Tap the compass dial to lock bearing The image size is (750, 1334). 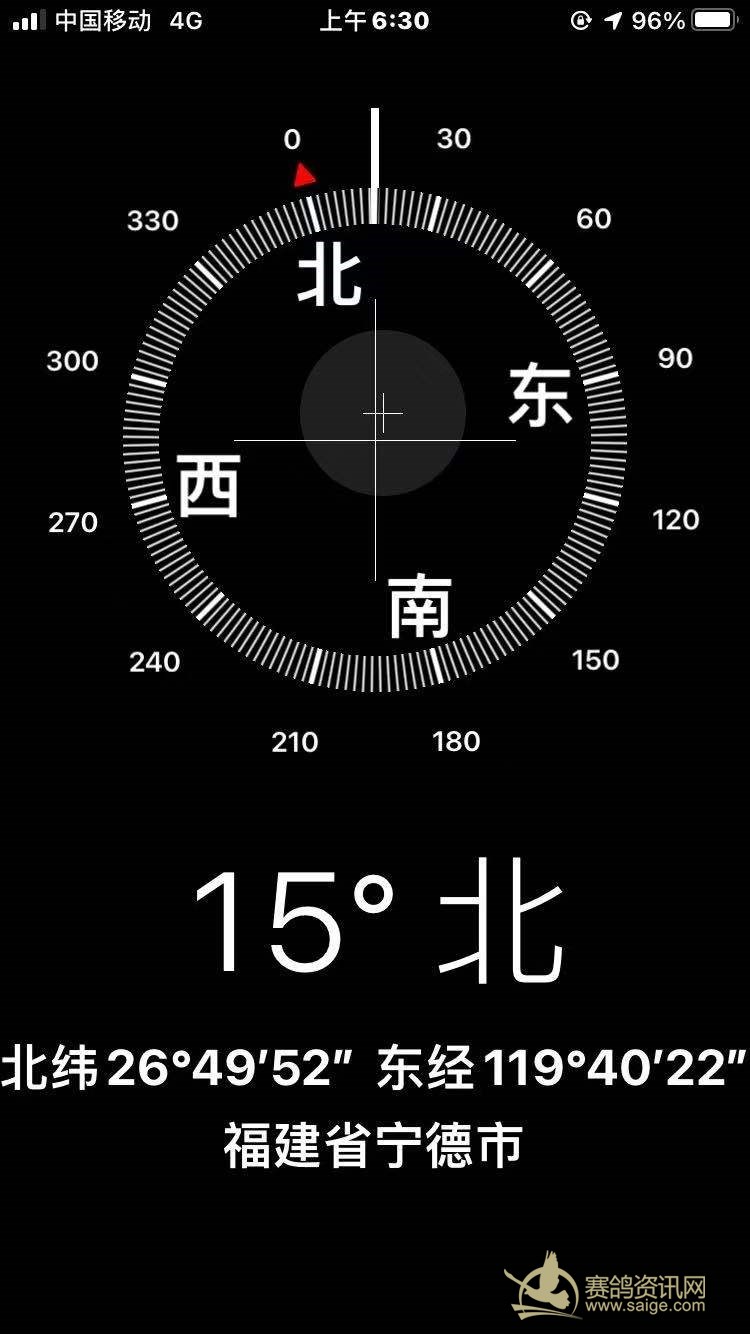(375, 440)
